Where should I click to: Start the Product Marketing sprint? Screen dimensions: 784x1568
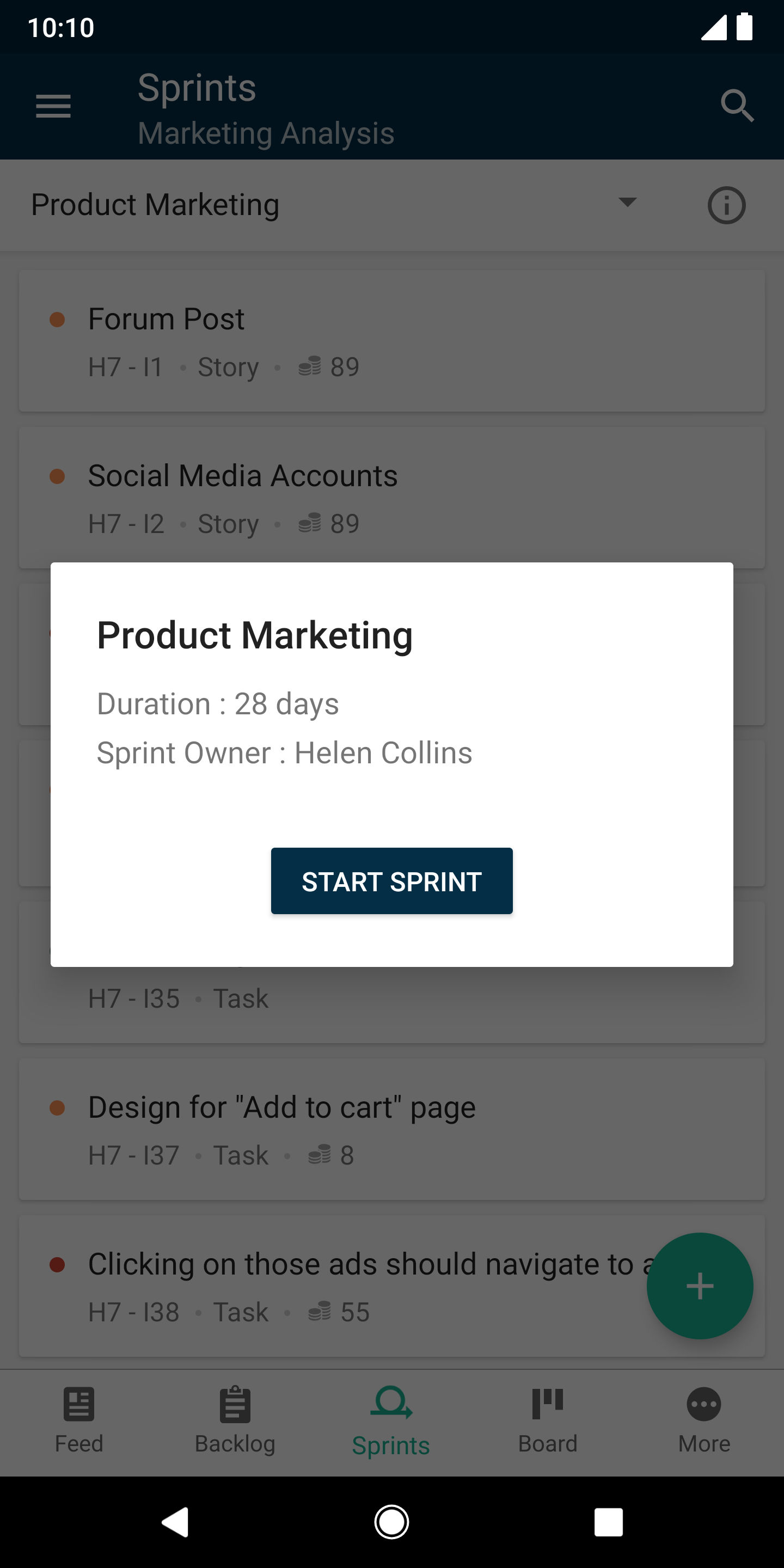point(391,881)
